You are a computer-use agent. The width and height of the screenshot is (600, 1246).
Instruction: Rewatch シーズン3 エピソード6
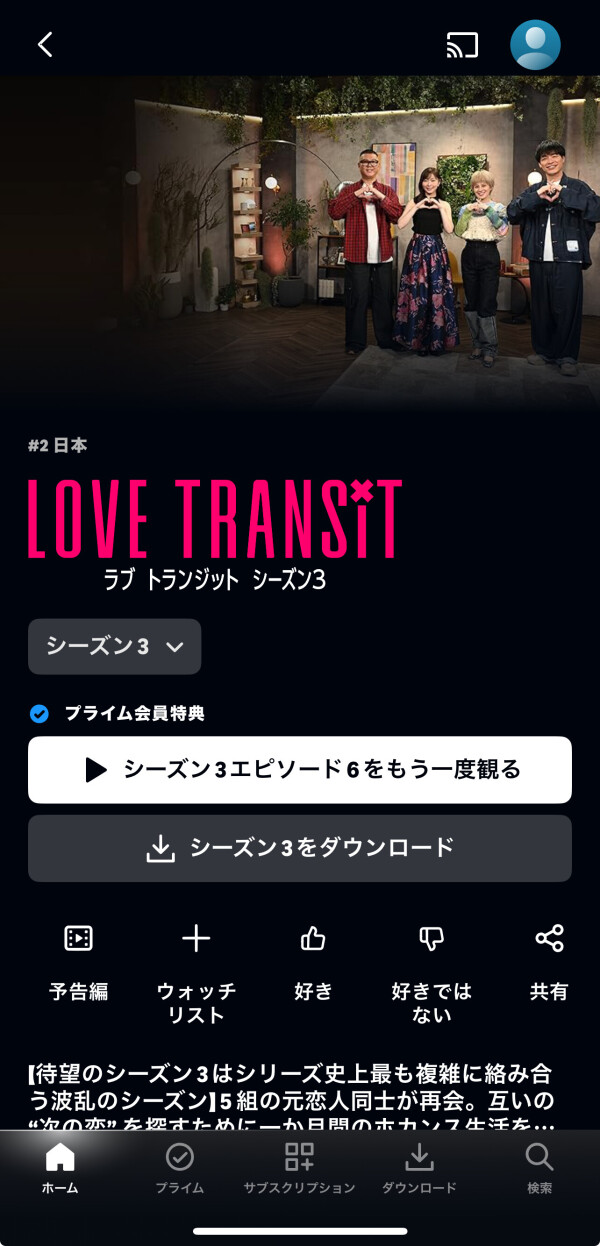pyautogui.click(x=300, y=769)
